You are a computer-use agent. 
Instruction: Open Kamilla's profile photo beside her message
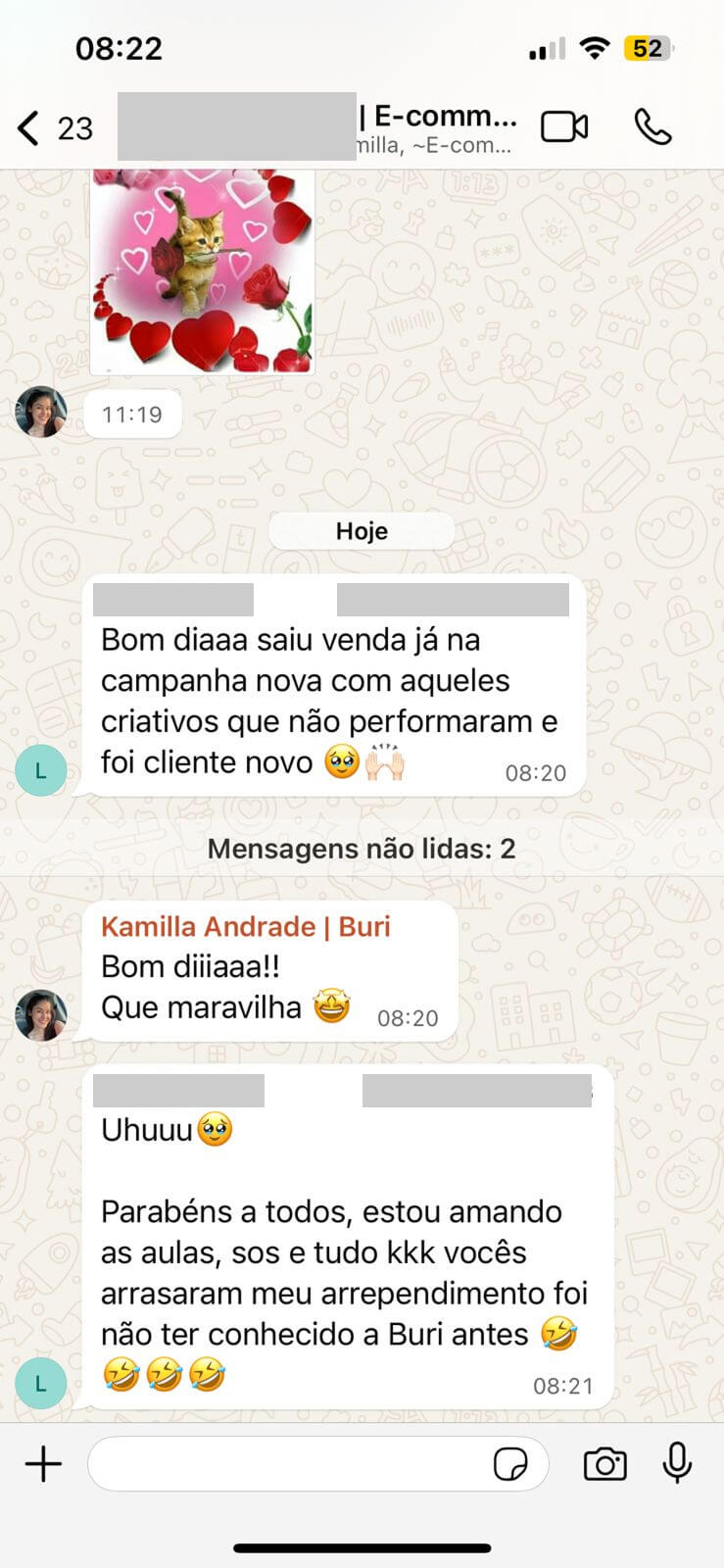click(x=41, y=1015)
